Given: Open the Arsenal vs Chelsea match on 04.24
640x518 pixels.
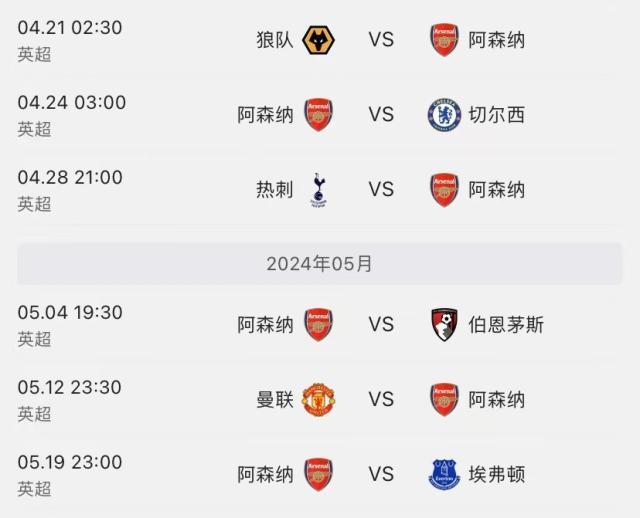Looking at the screenshot, I should [380, 115].
